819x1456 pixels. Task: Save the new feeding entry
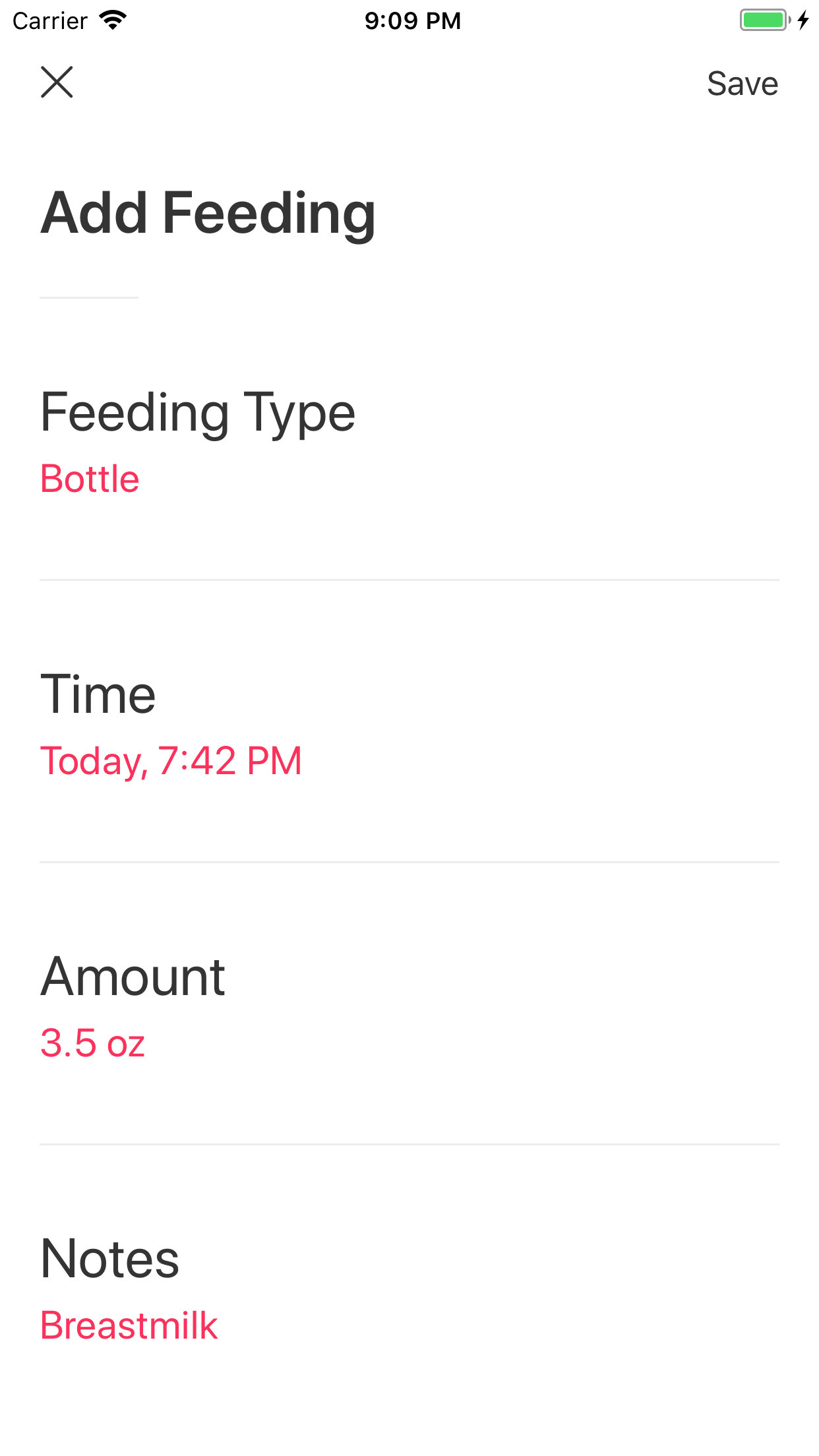[742, 84]
